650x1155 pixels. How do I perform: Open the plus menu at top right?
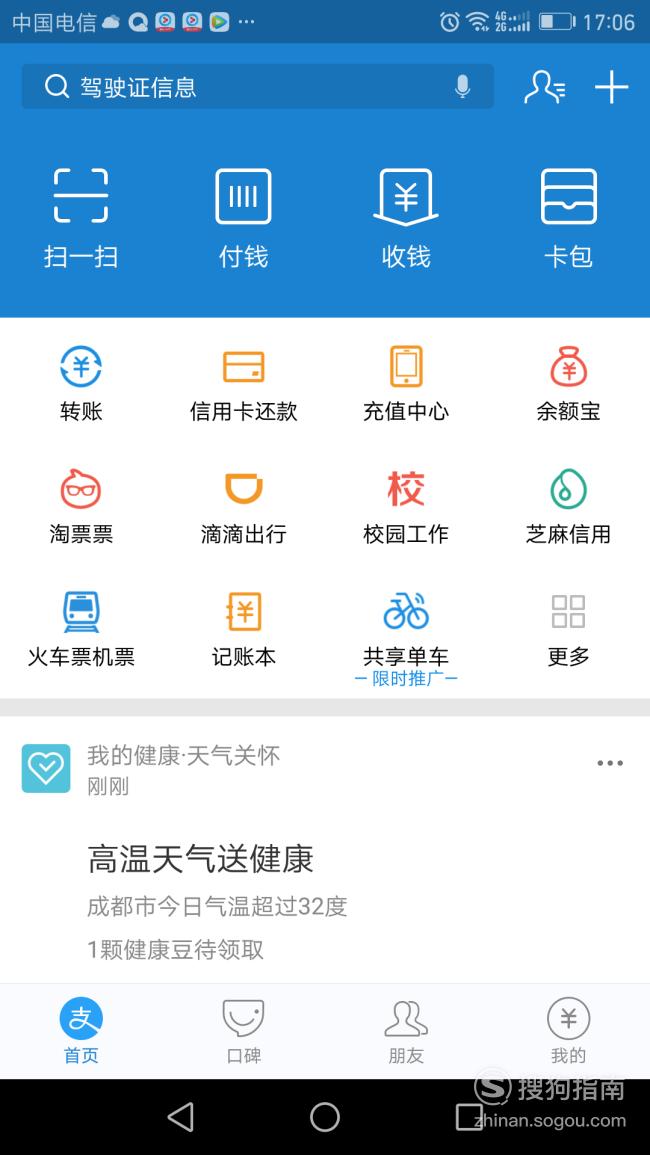[x=612, y=88]
